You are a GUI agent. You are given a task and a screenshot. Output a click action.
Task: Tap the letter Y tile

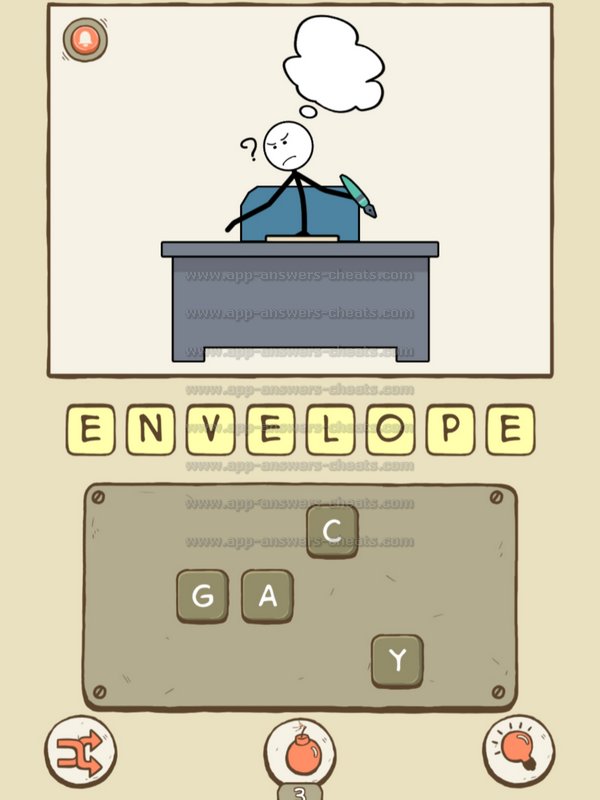point(397,660)
